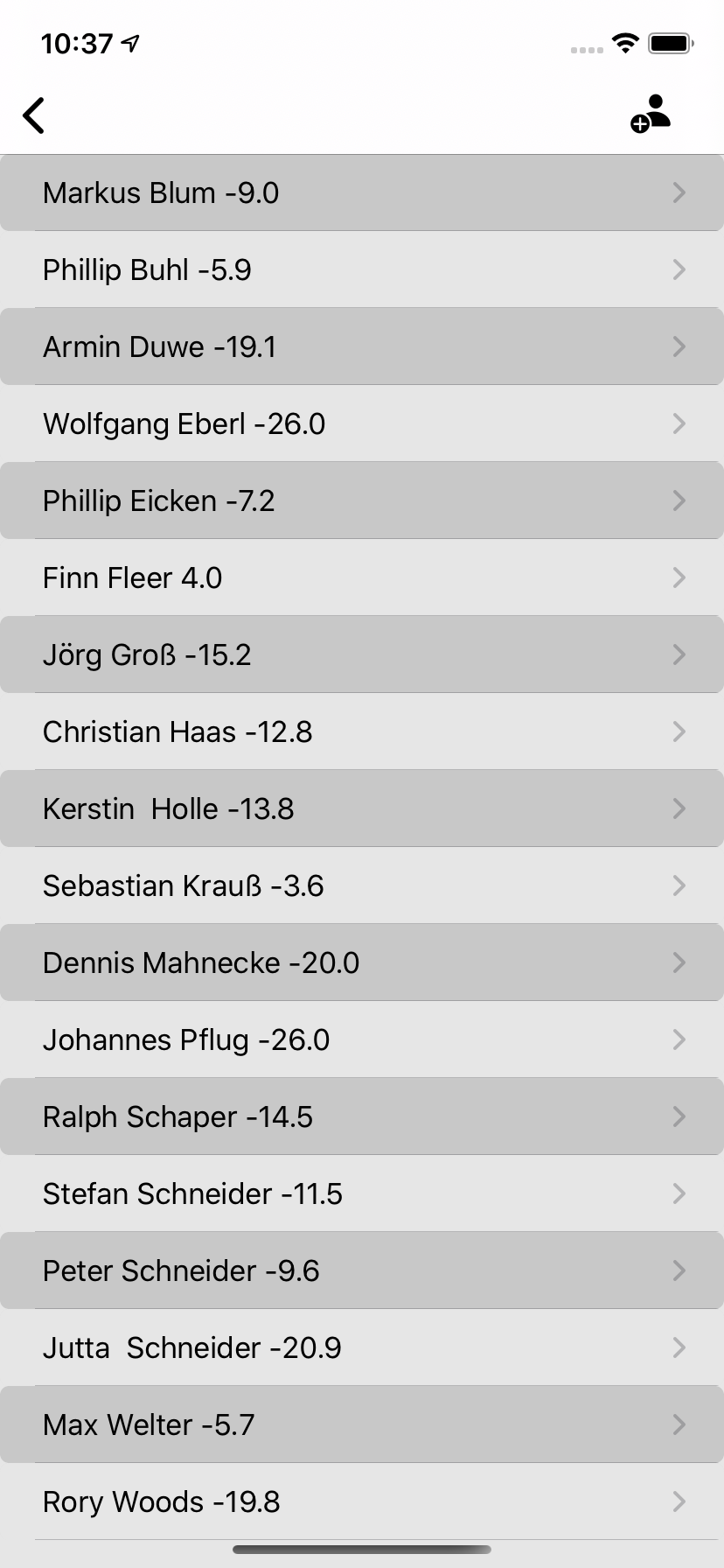Select Ralph Schaper
The height and width of the screenshot is (1568, 724).
[362, 1116]
